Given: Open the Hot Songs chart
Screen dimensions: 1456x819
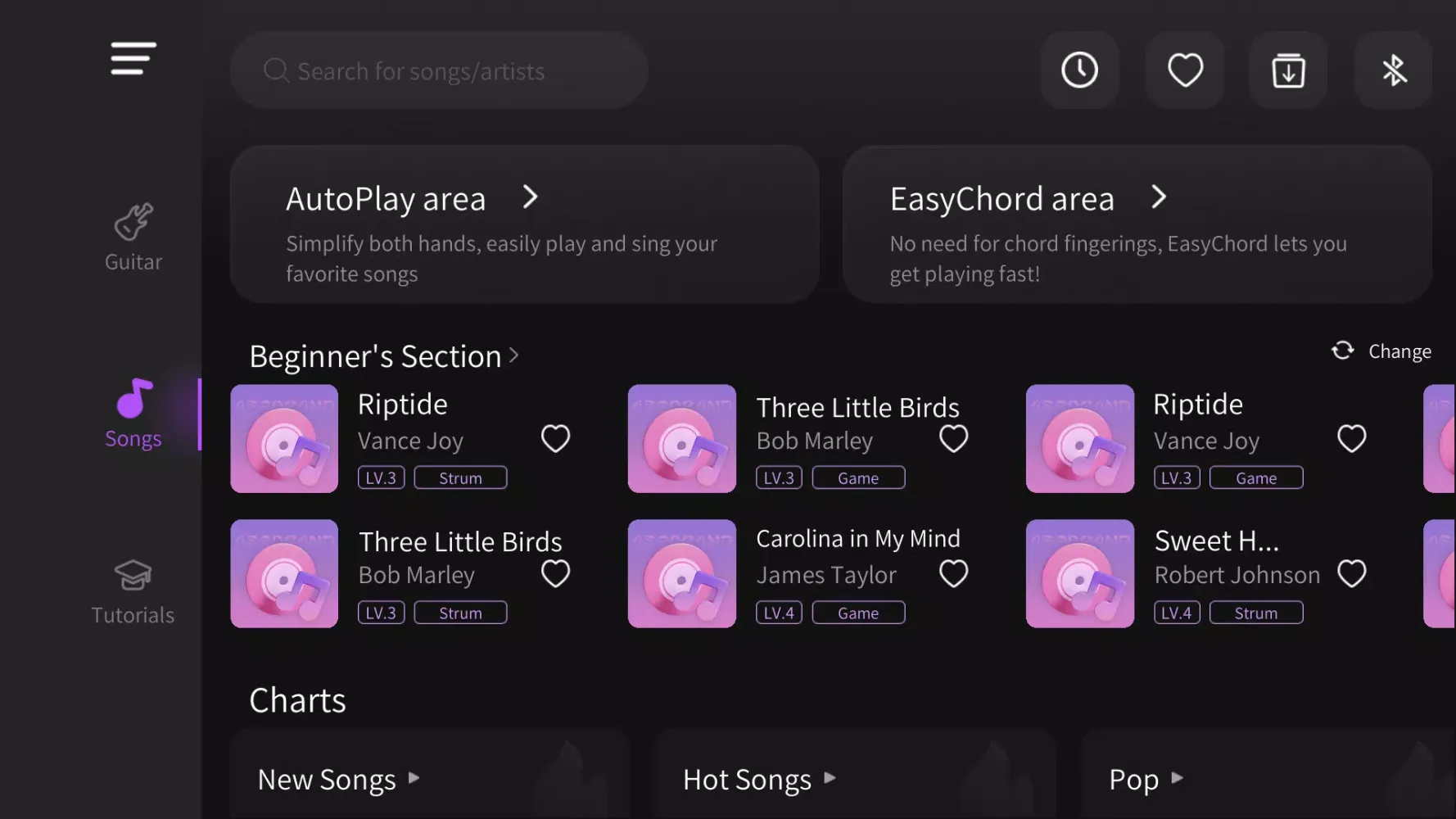Looking at the screenshot, I should pyautogui.click(x=759, y=779).
